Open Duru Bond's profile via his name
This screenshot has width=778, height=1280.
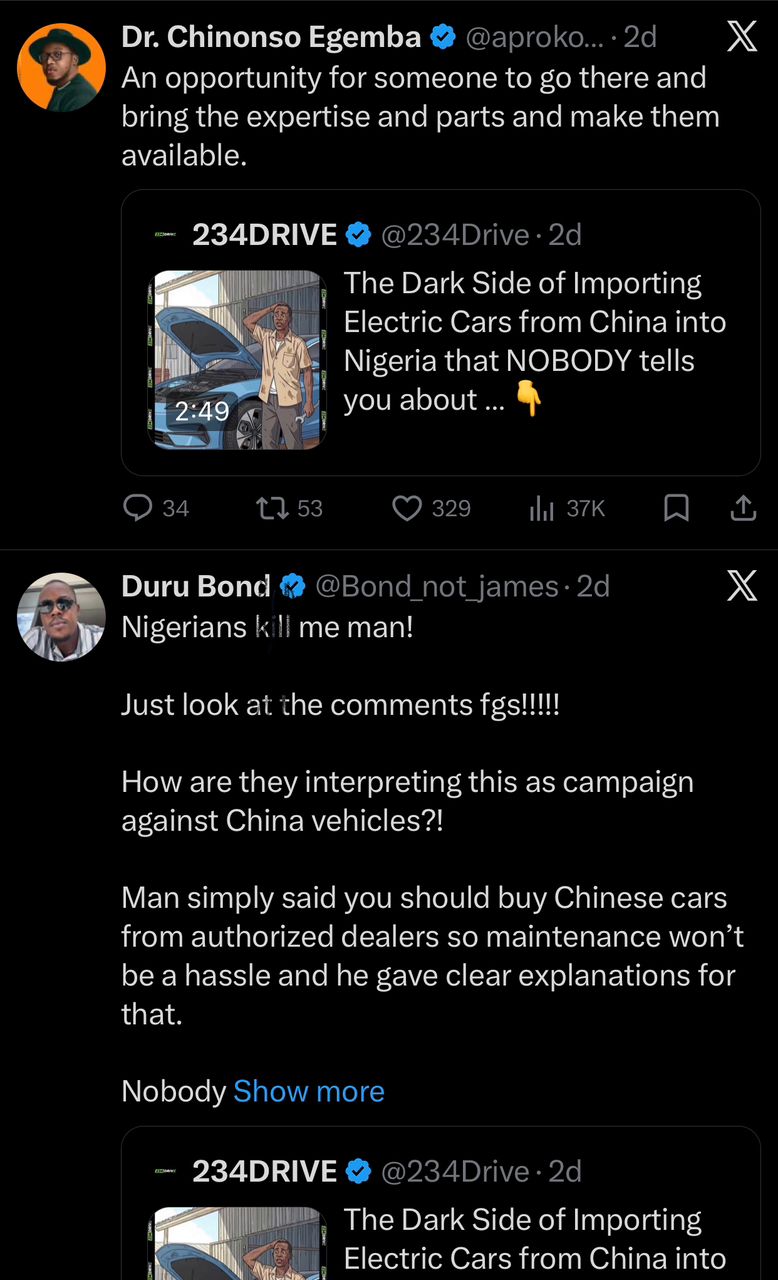pos(195,586)
